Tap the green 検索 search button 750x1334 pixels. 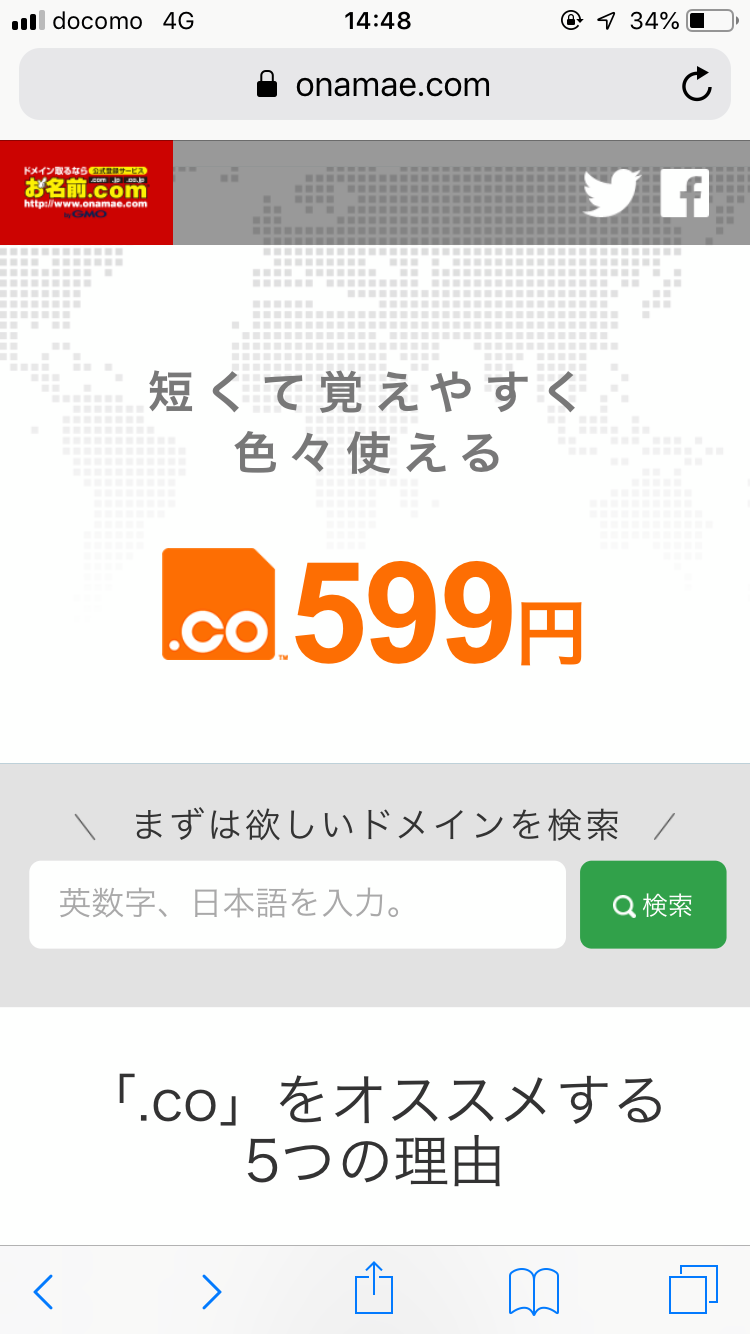tap(653, 905)
